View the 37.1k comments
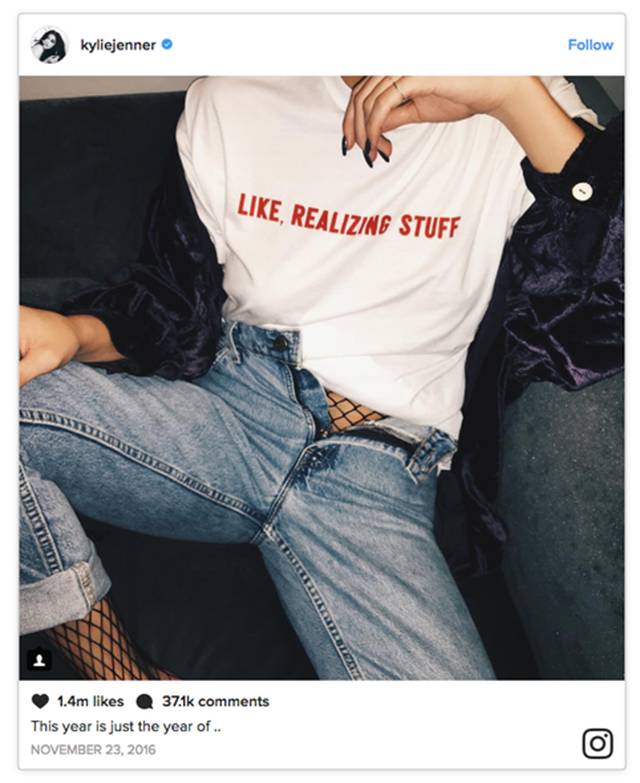The image size is (640, 783). pos(204,701)
